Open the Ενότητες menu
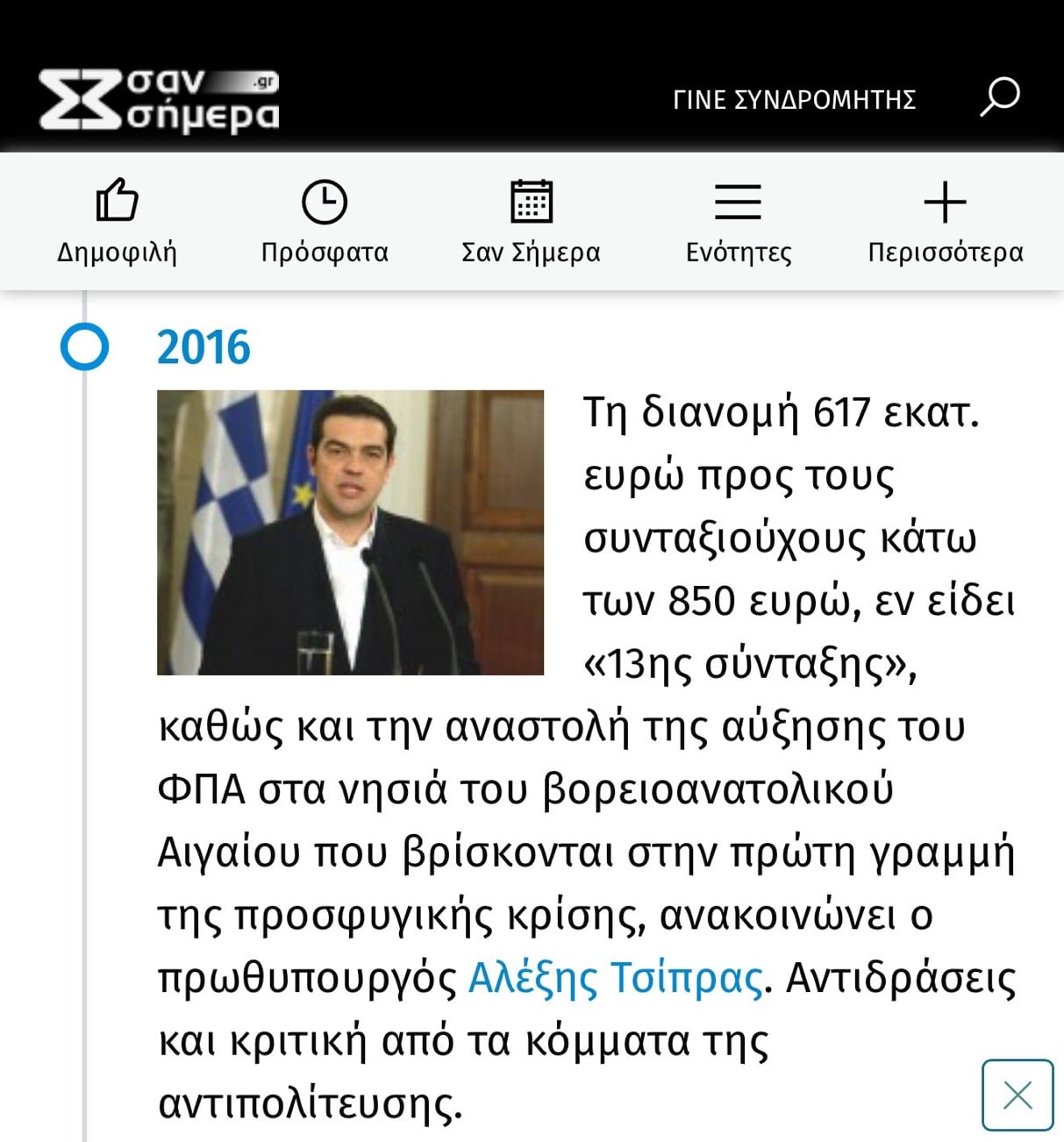This screenshot has height=1142, width=1064. click(x=738, y=221)
